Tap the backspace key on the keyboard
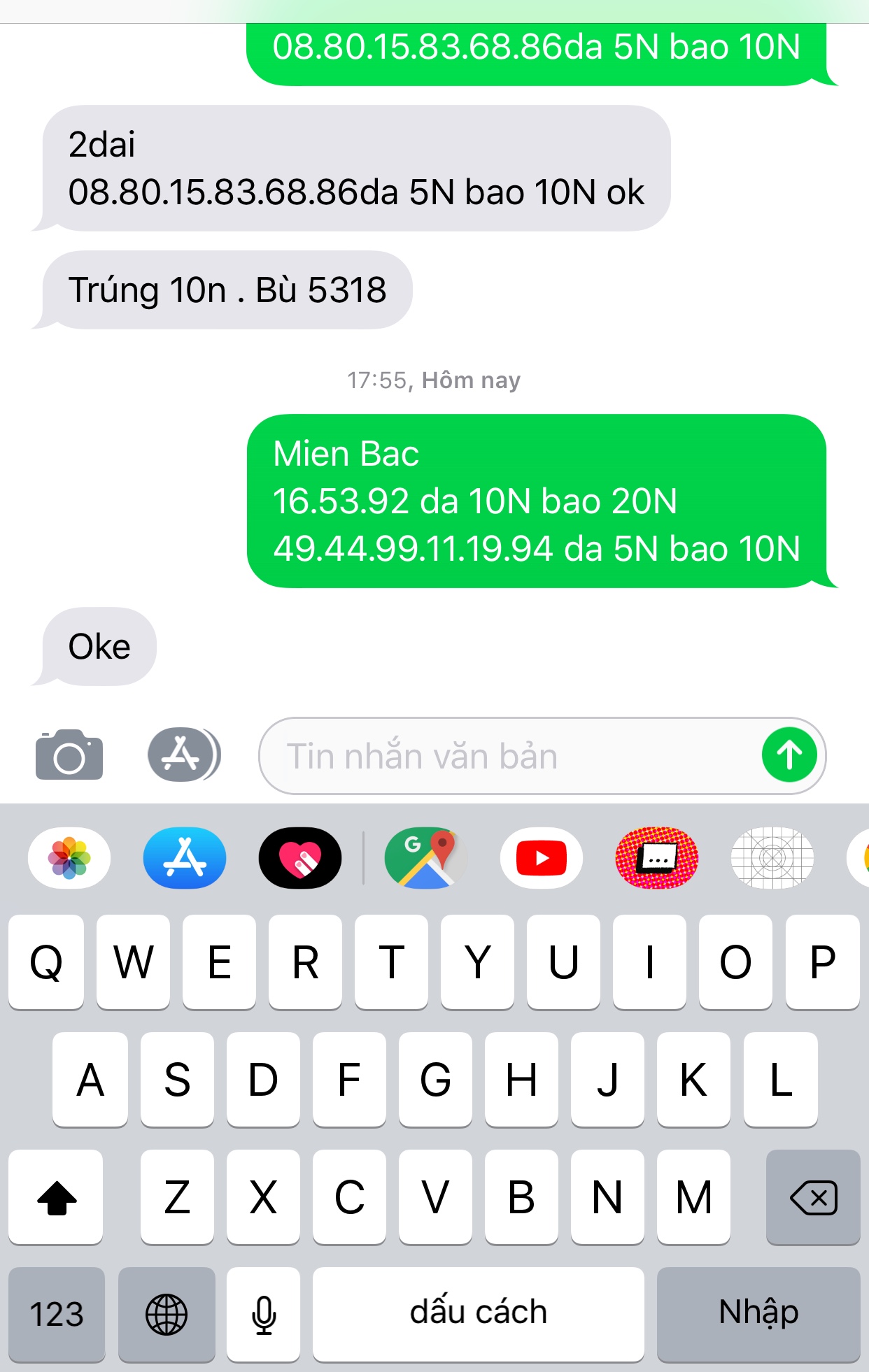Image resolution: width=869 pixels, height=1372 pixels. (x=813, y=1198)
